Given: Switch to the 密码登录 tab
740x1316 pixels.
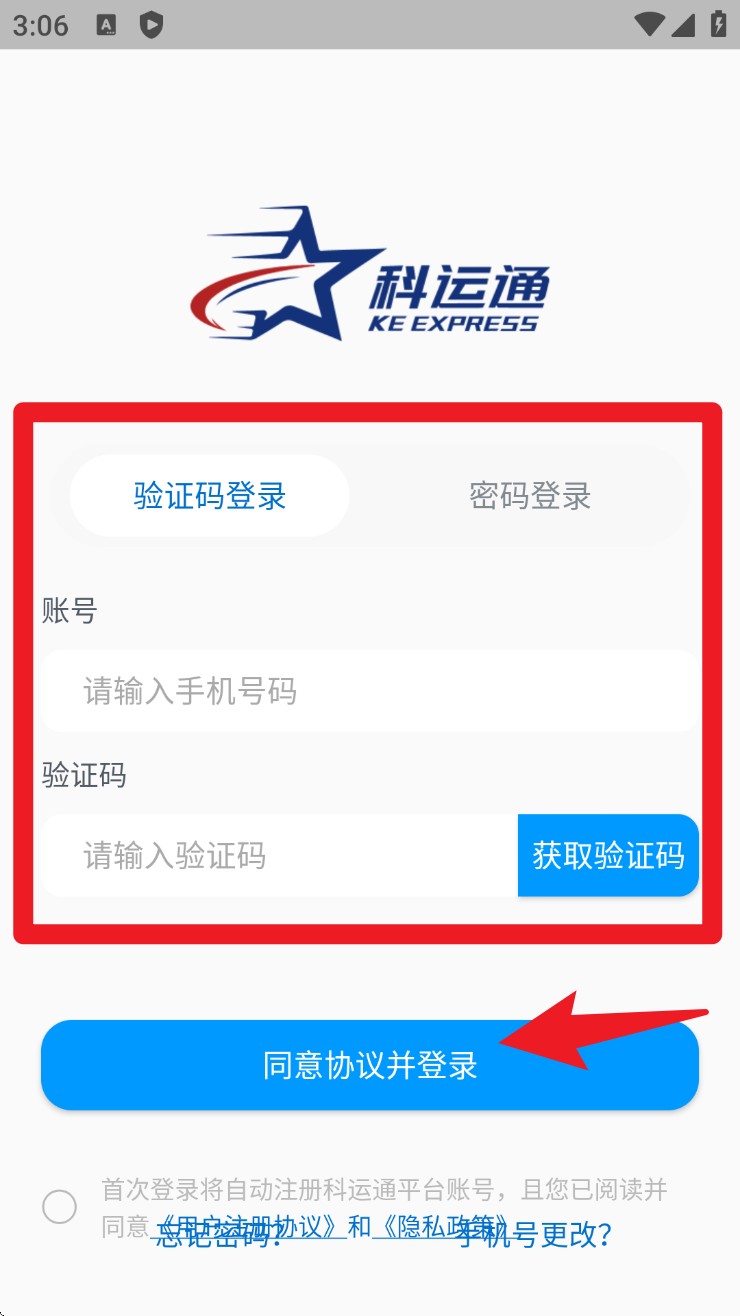Looking at the screenshot, I should [x=530, y=496].
